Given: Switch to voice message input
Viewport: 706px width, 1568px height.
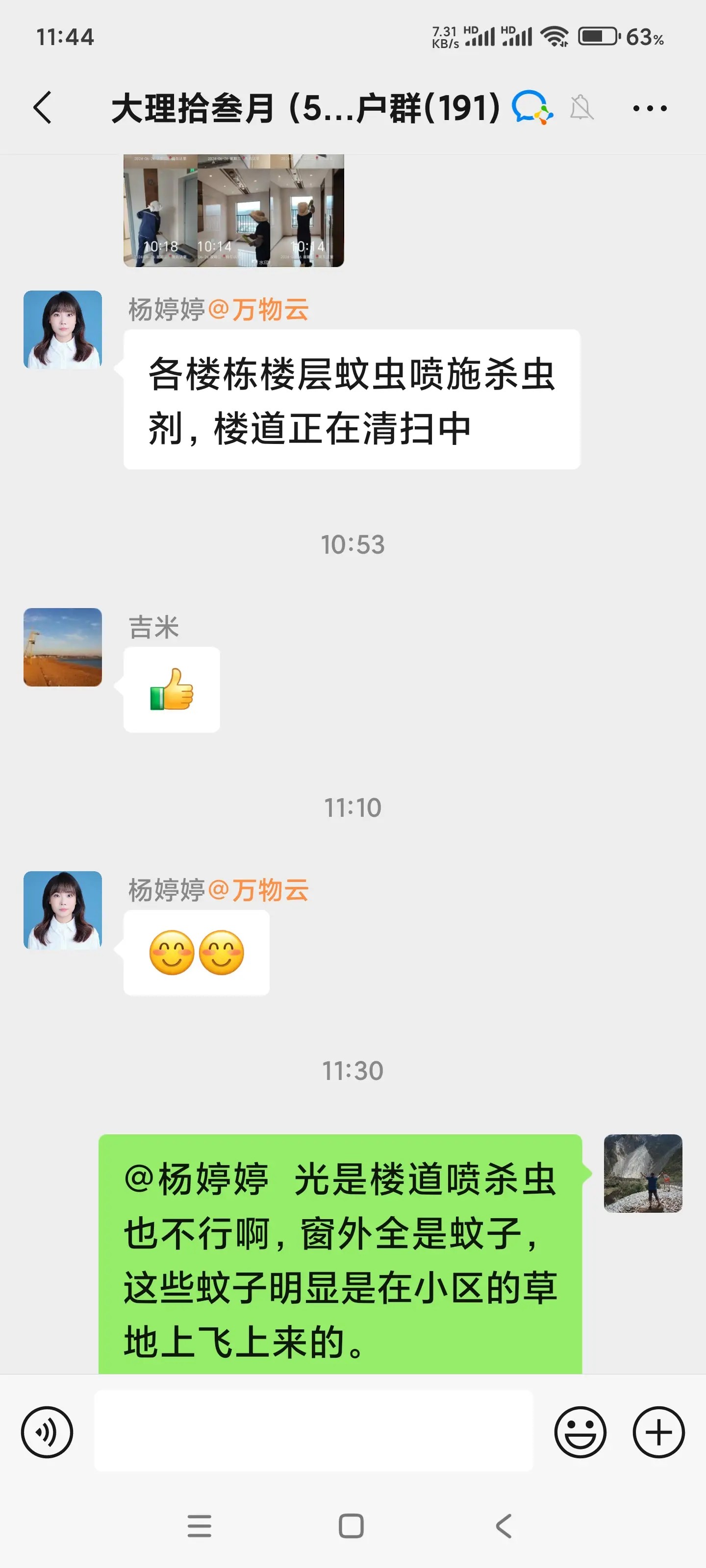Looking at the screenshot, I should coord(47,1432).
